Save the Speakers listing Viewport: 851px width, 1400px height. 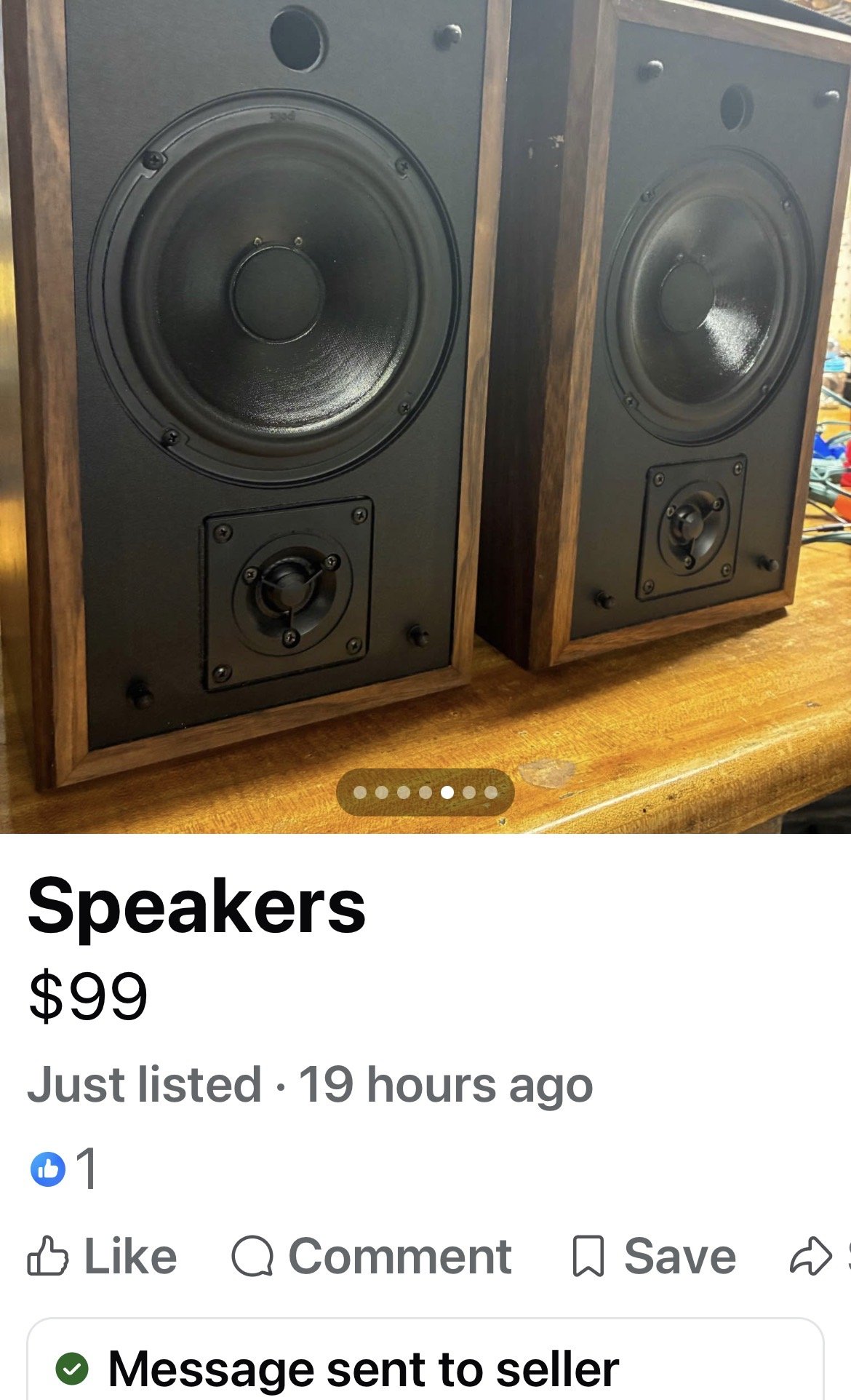653,1257
